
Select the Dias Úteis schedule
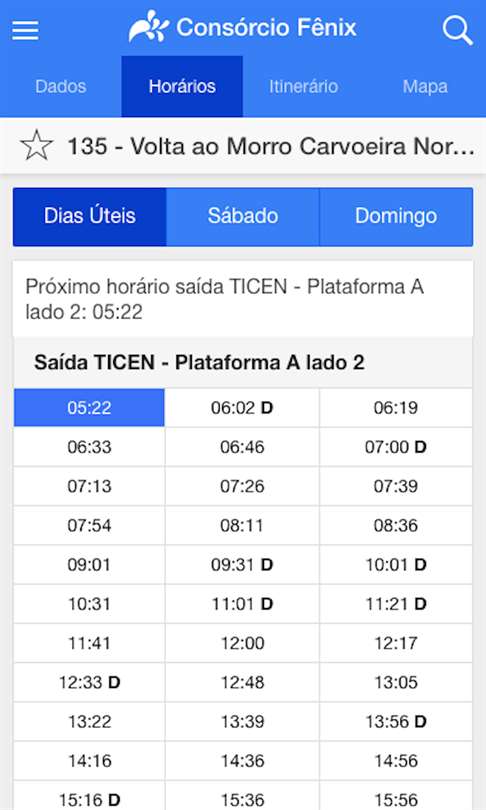pyautogui.click(x=90, y=216)
